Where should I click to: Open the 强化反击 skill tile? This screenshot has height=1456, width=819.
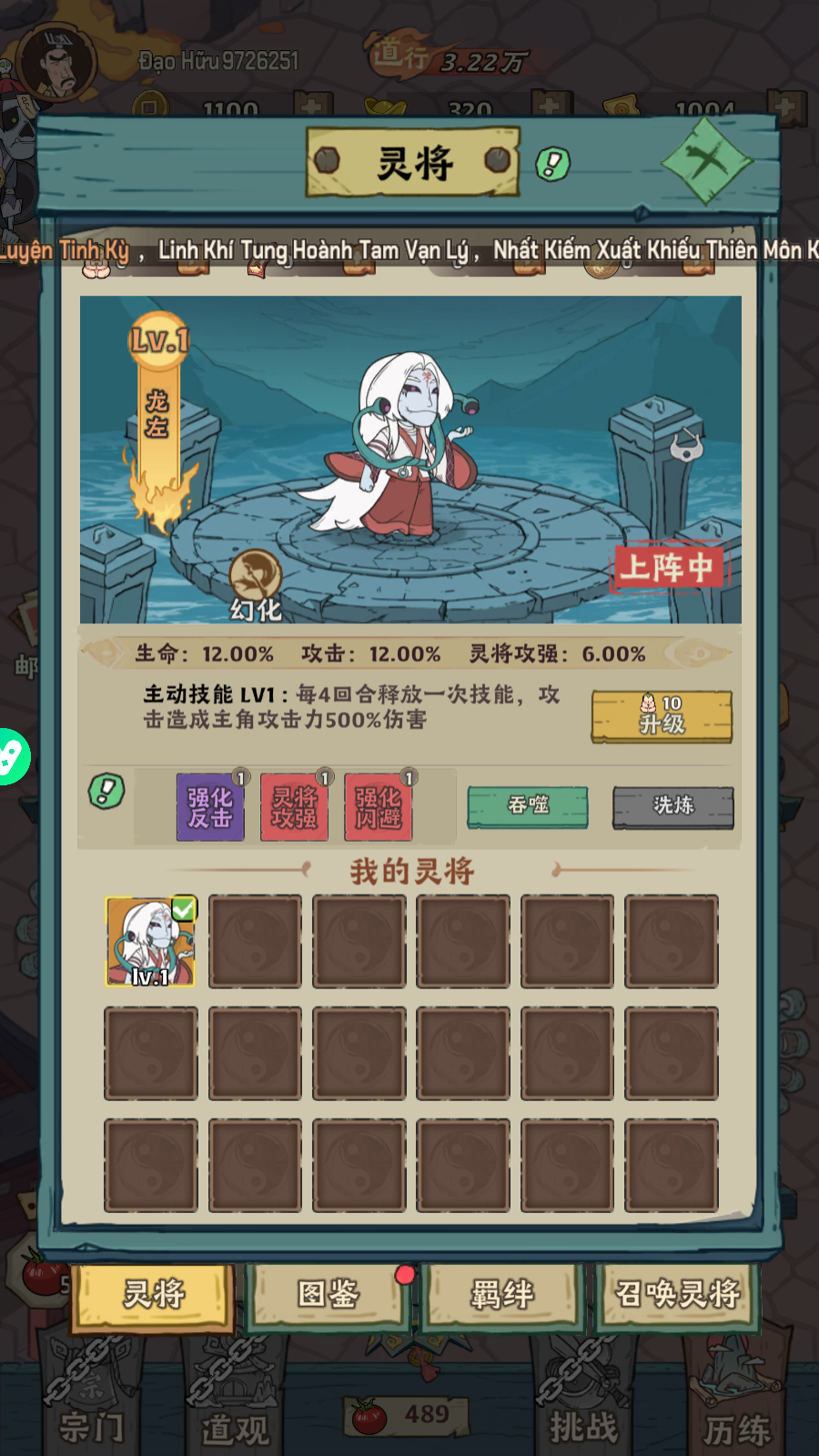click(210, 807)
